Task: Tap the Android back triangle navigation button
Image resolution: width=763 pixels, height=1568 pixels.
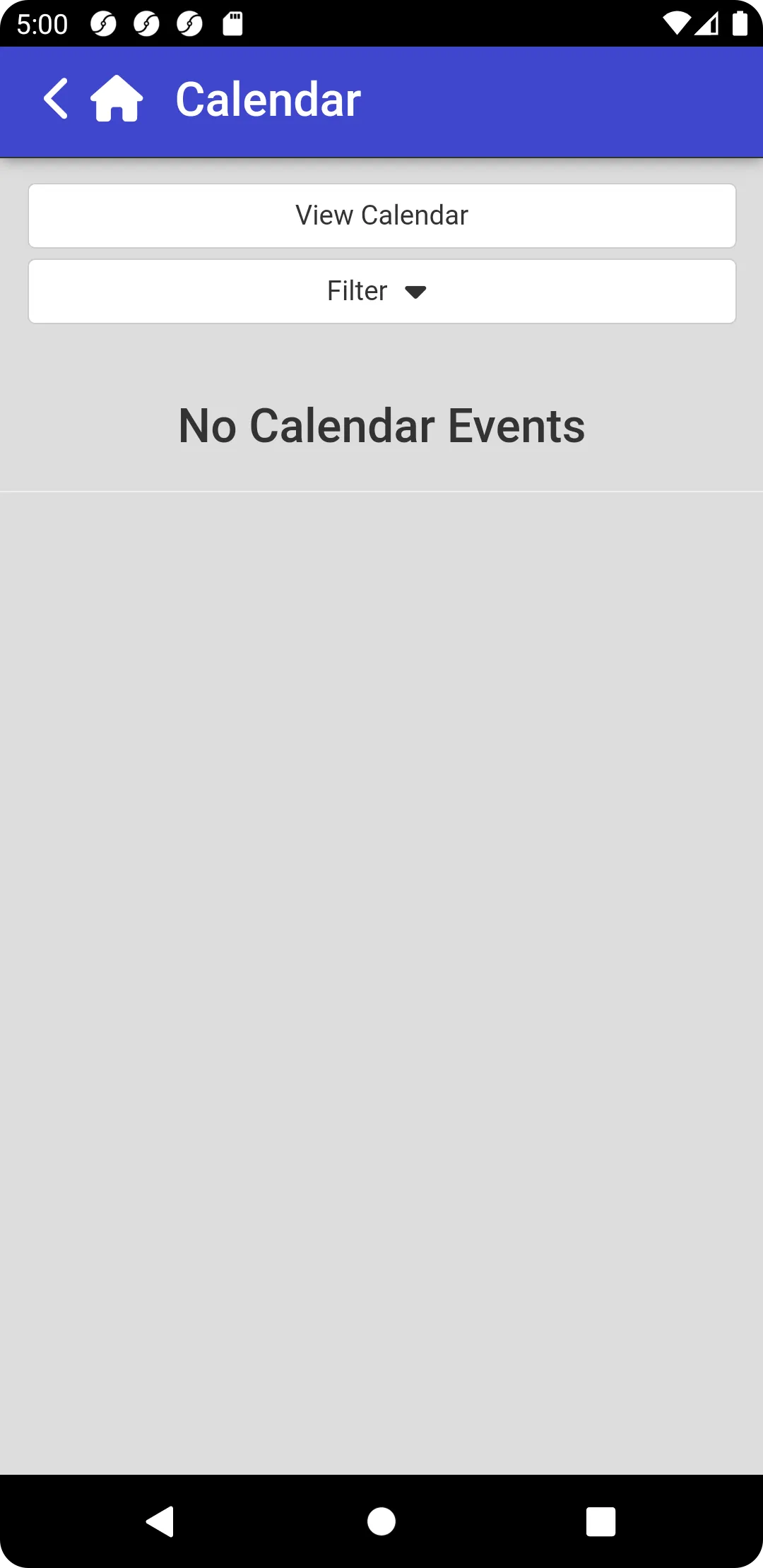Action: tap(160, 1521)
